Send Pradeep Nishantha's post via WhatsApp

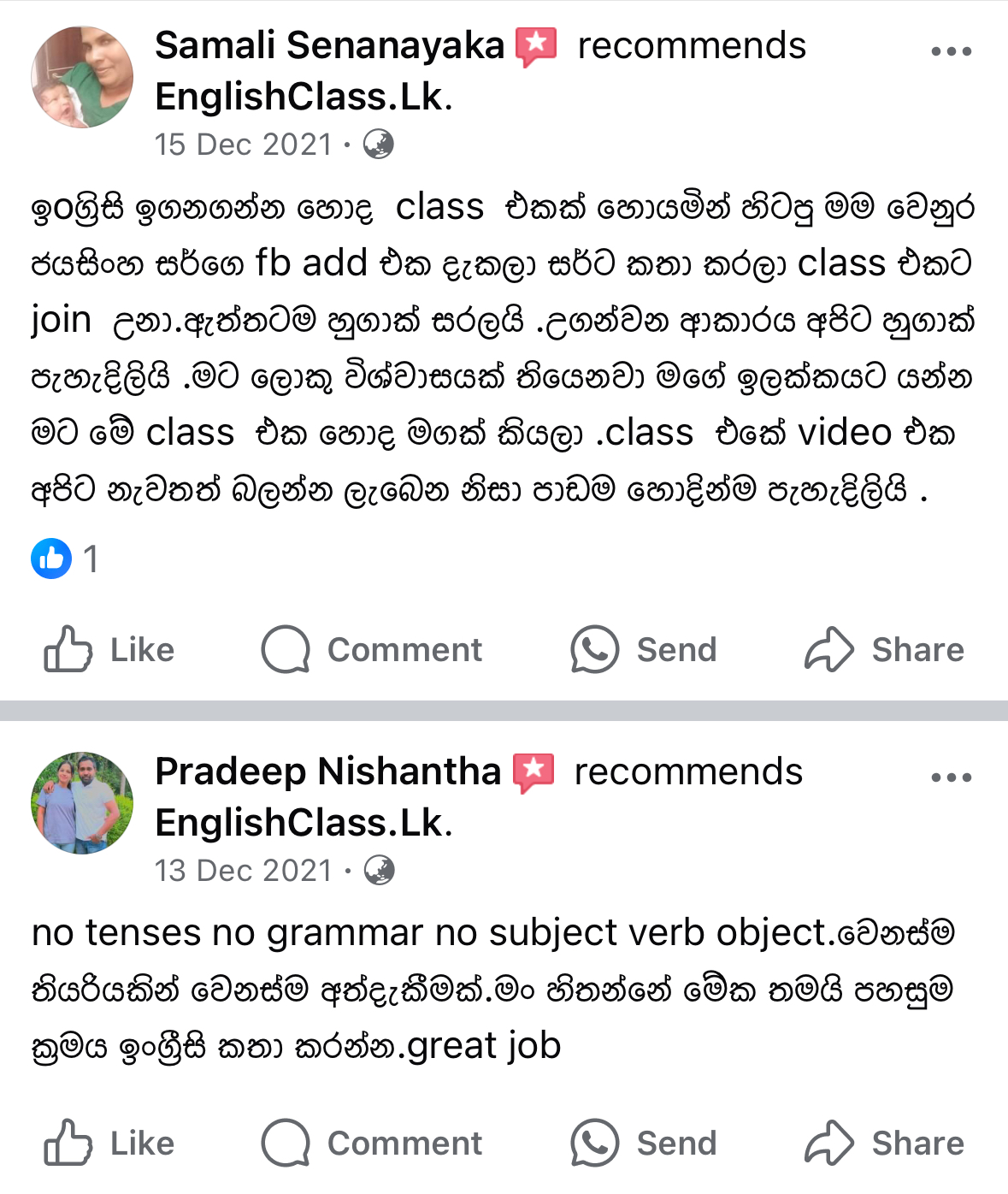point(644,1144)
